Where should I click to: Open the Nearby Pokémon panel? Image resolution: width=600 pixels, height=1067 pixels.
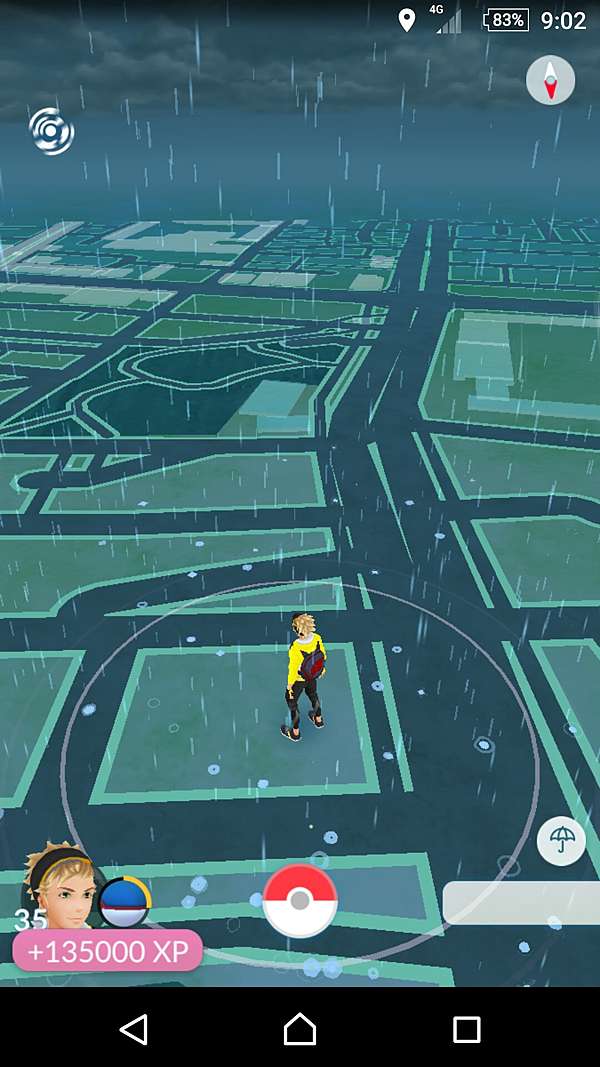click(520, 903)
